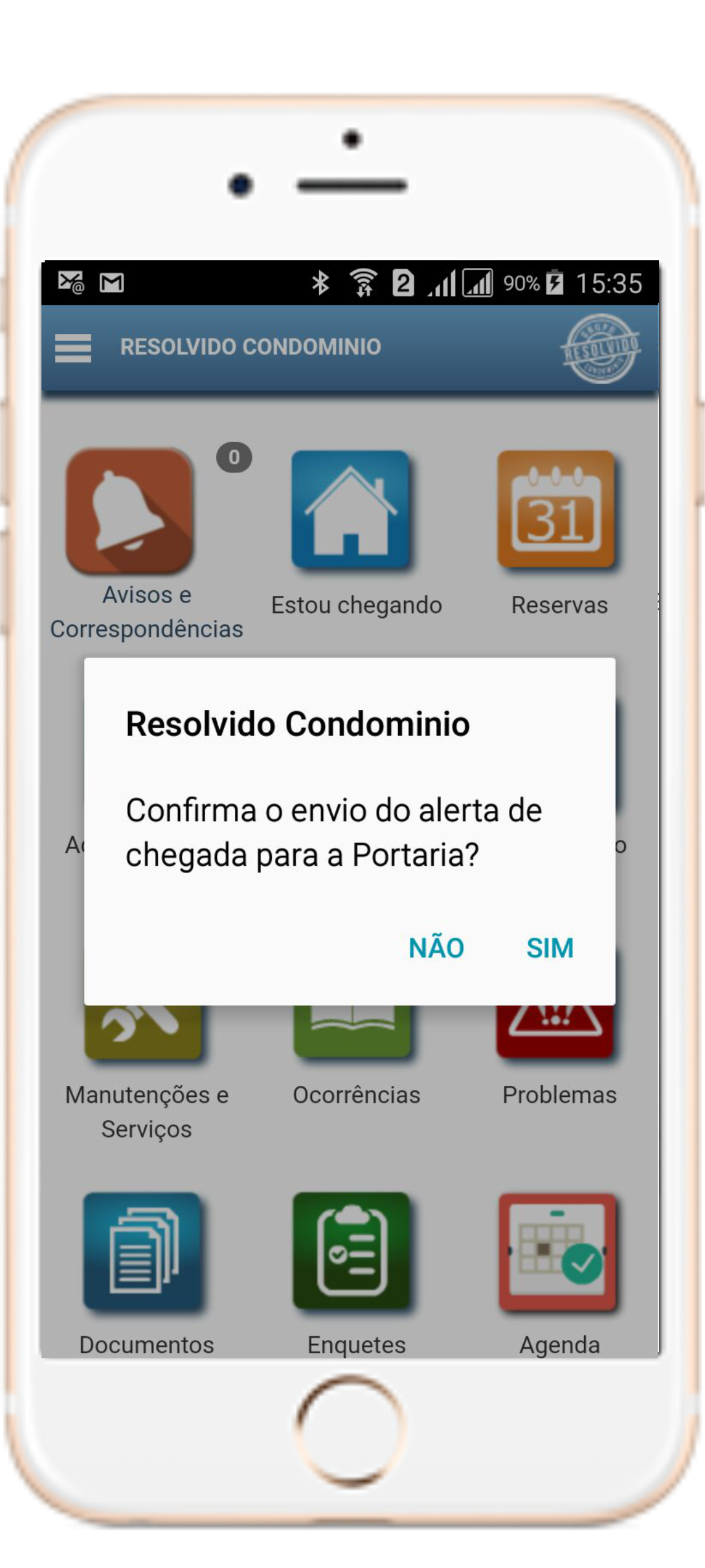Open Manutenções e Serviços

[x=142, y=1032]
